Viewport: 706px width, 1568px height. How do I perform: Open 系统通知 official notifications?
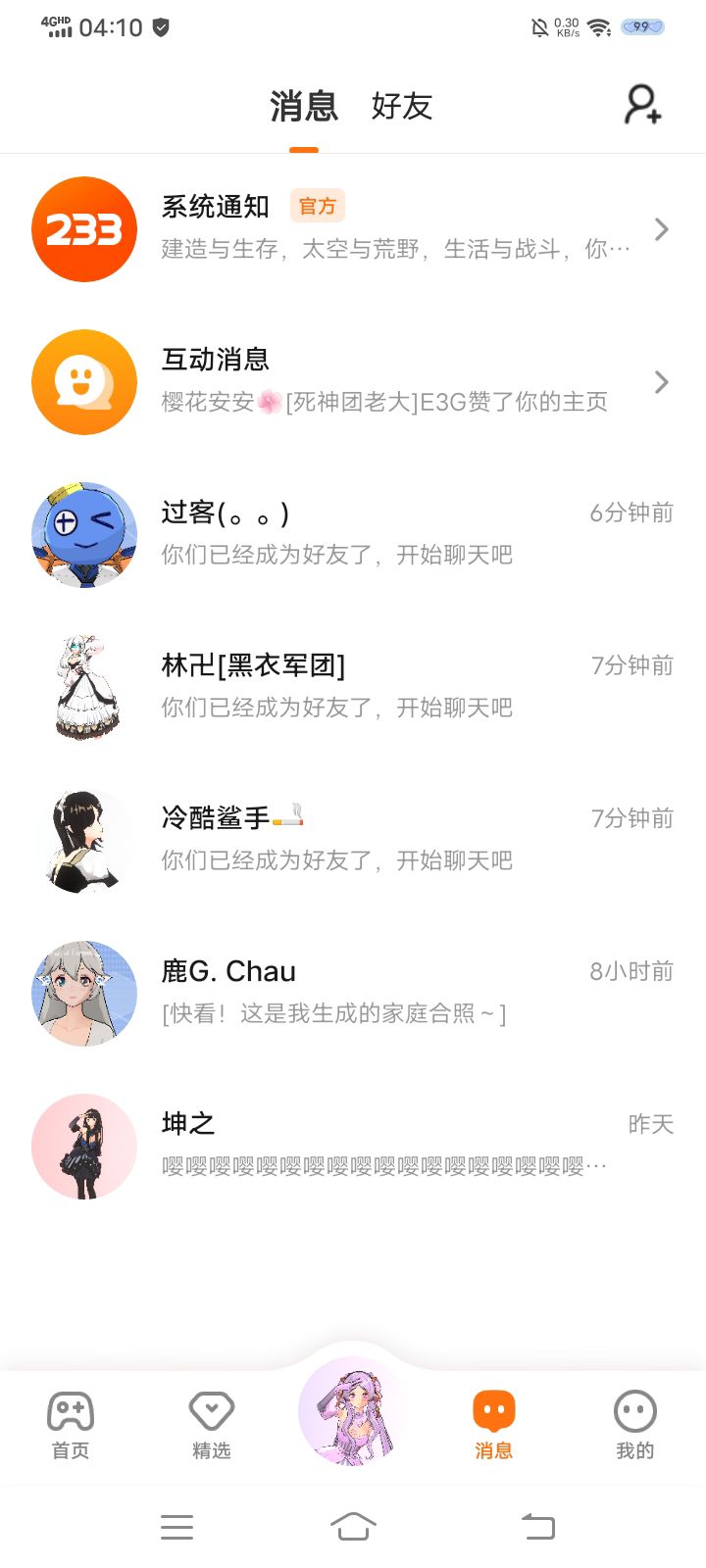353,229
